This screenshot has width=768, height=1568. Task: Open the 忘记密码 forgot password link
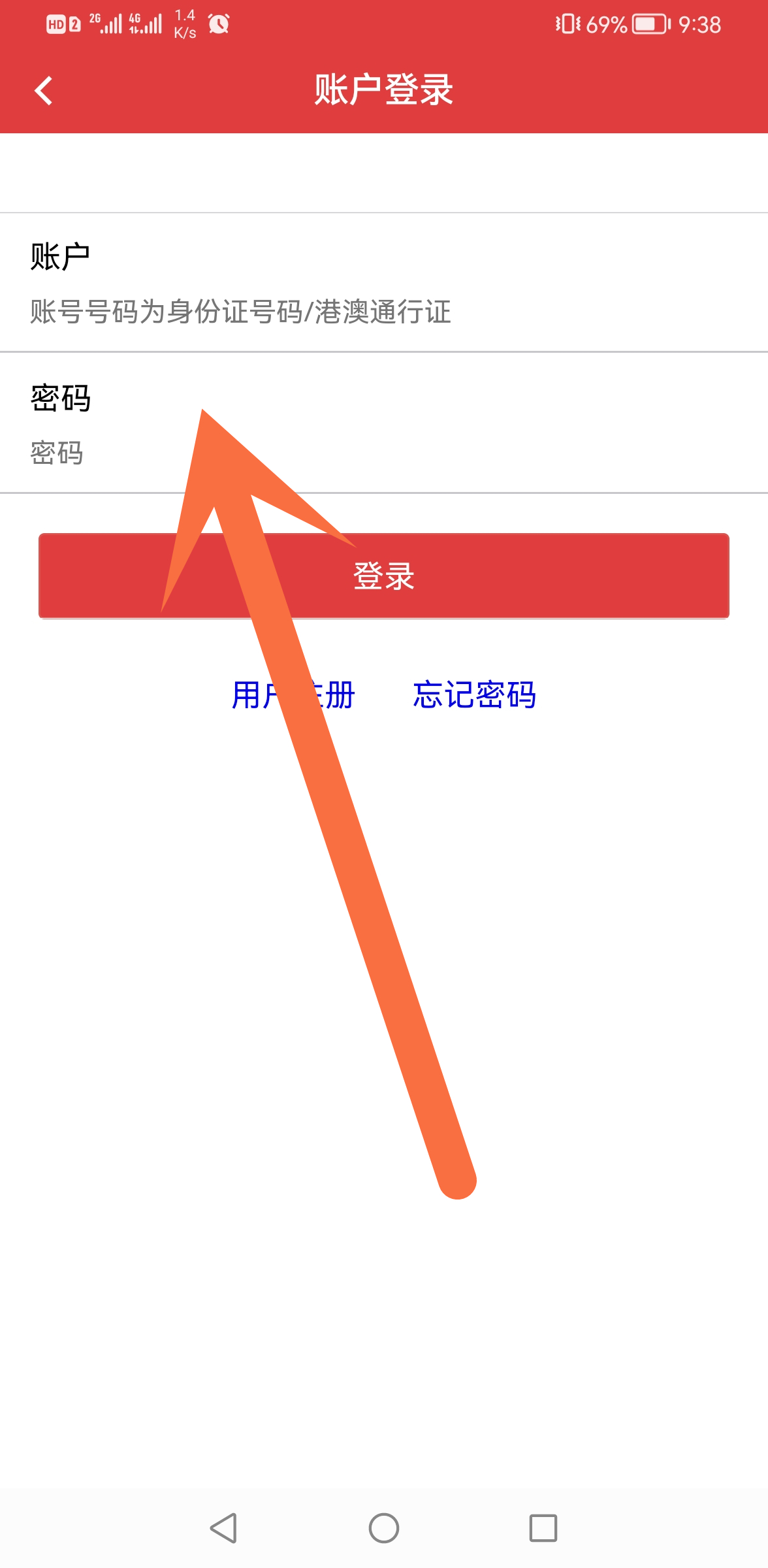tap(474, 696)
